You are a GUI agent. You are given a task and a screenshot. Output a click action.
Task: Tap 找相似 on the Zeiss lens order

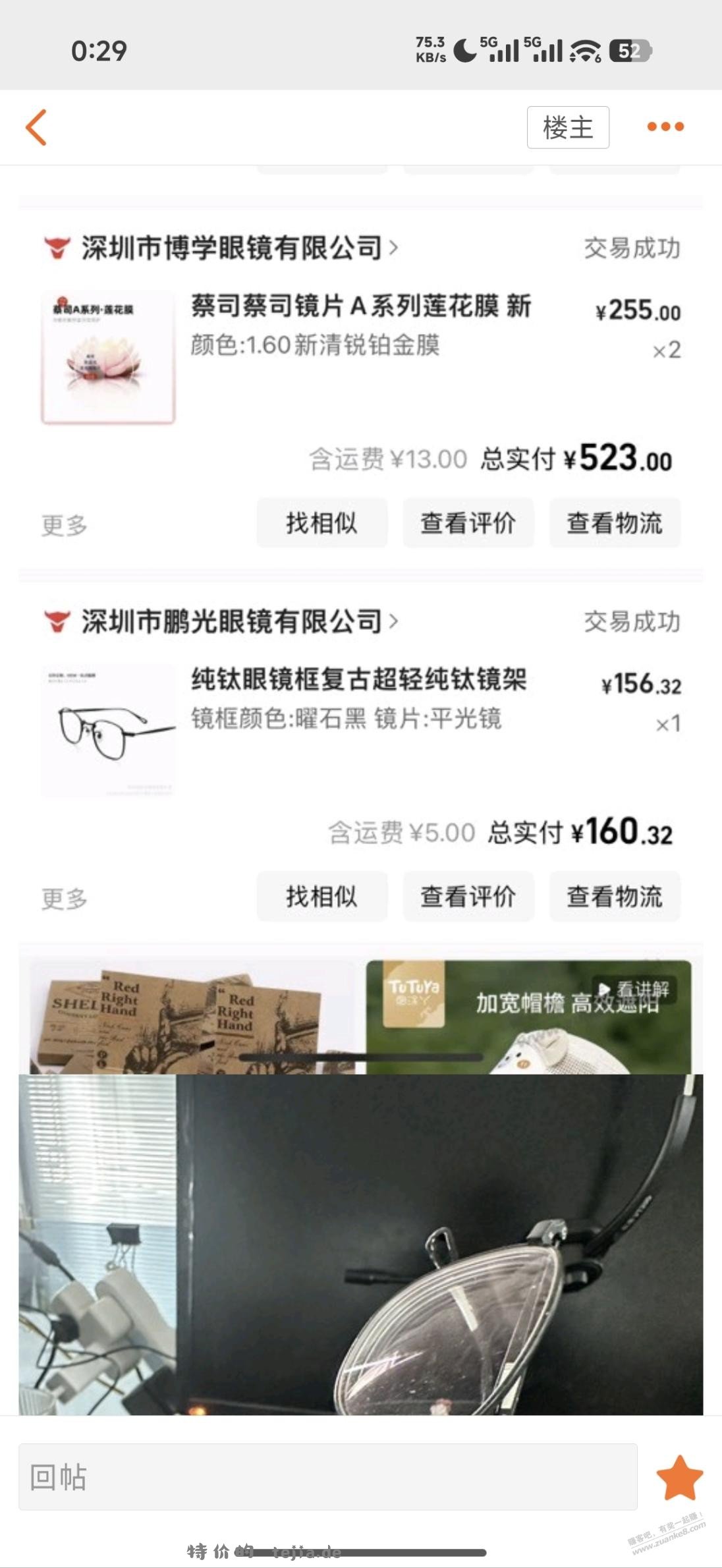(322, 524)
